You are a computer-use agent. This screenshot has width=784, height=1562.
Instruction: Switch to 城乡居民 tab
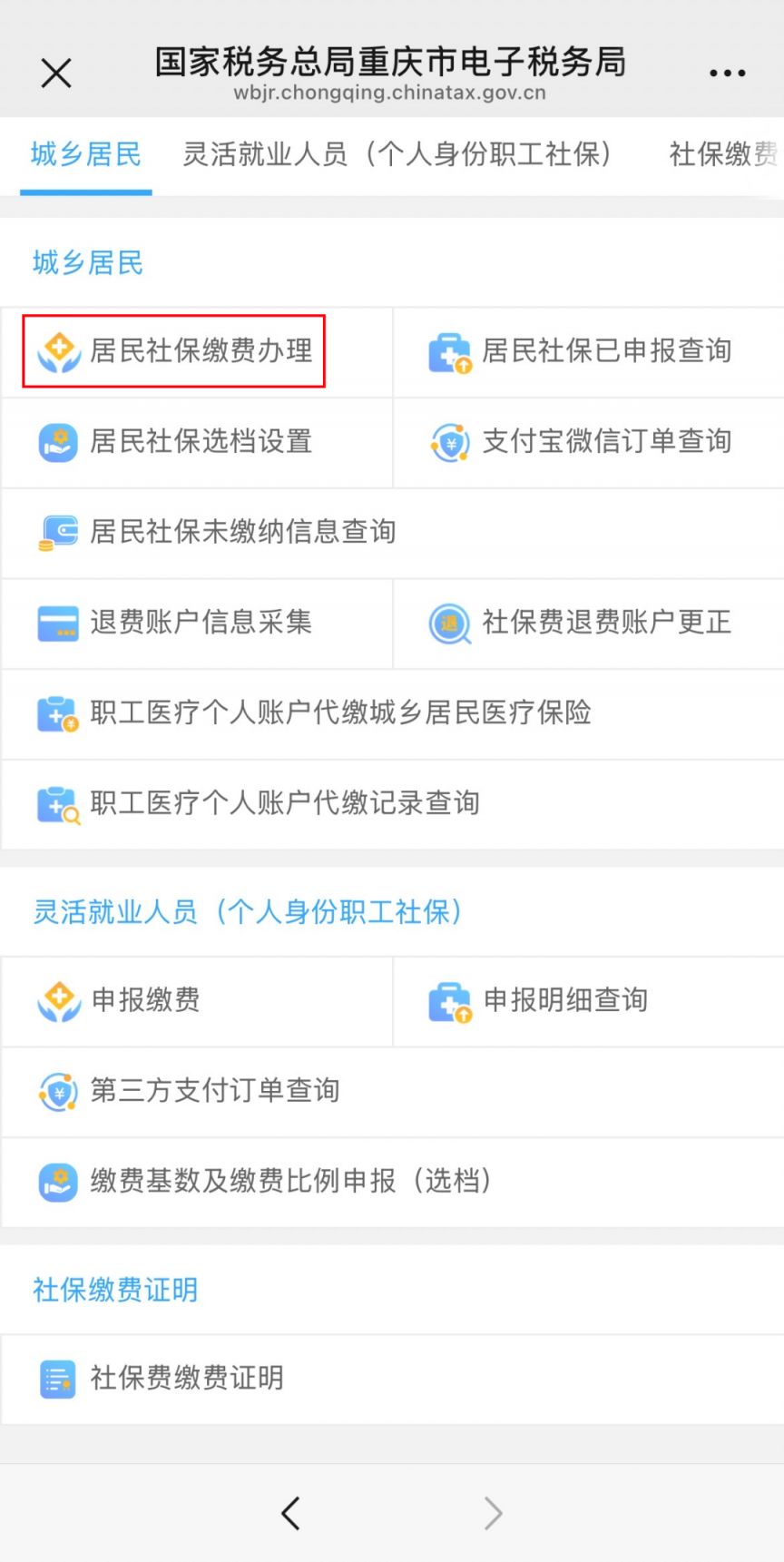[84, 155]
